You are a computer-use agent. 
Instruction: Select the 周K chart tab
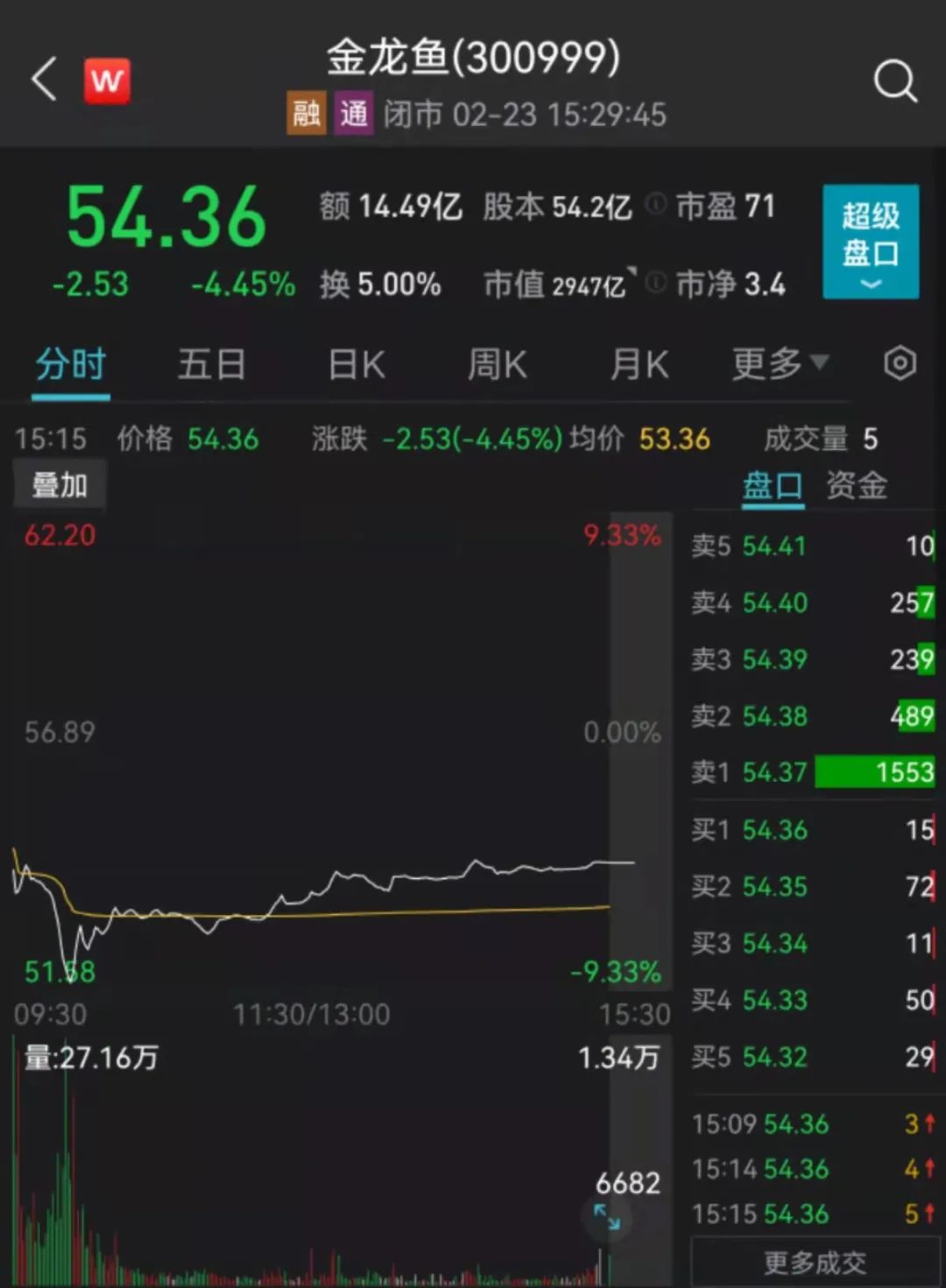(497, 364)
